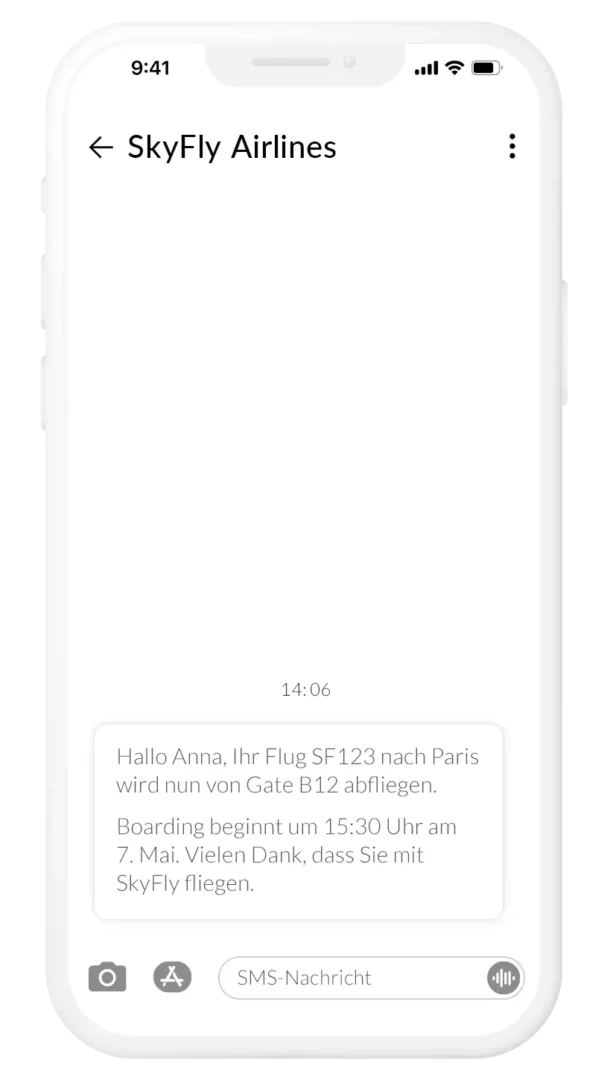The height and width of the screenshot is (1080, 607).
Task: Record a voice message
Action: tap(503, 978)
